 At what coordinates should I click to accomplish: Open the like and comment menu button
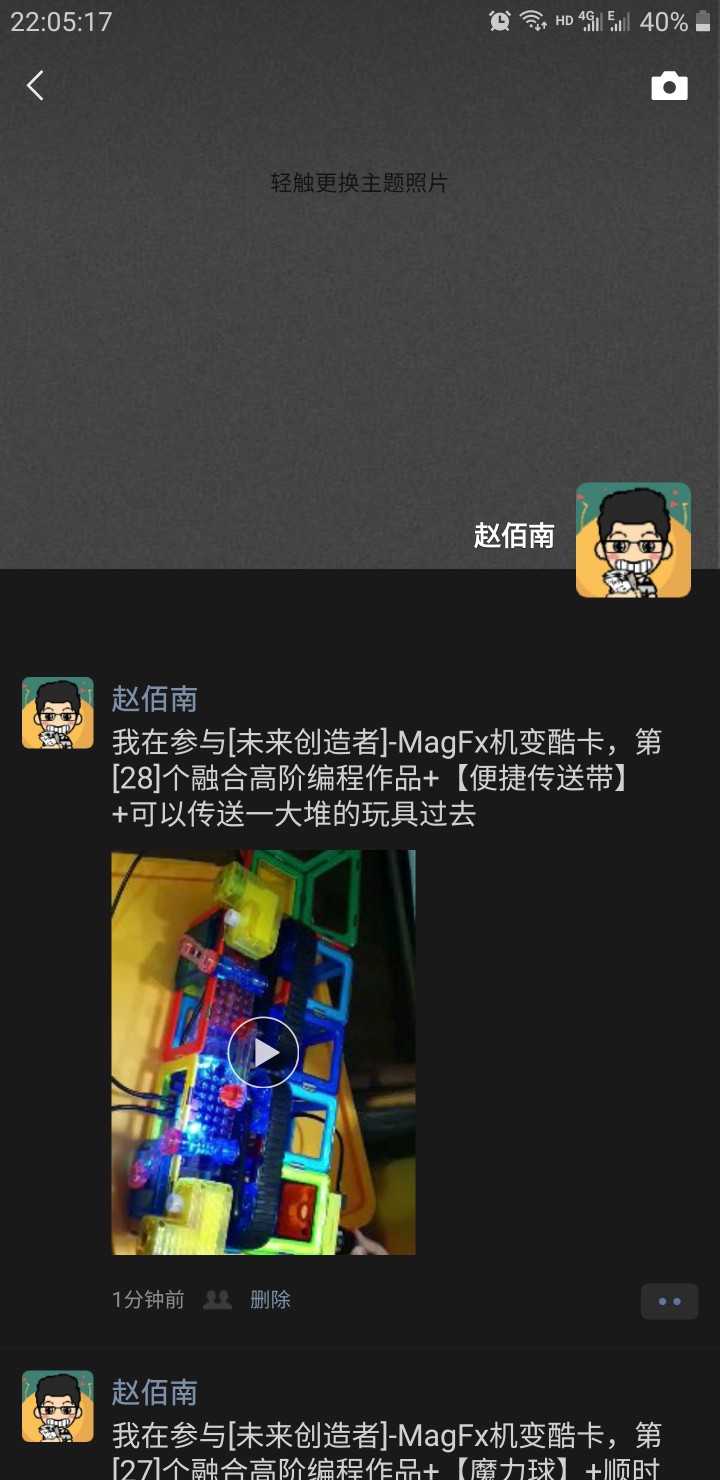tap(669, 1301)
